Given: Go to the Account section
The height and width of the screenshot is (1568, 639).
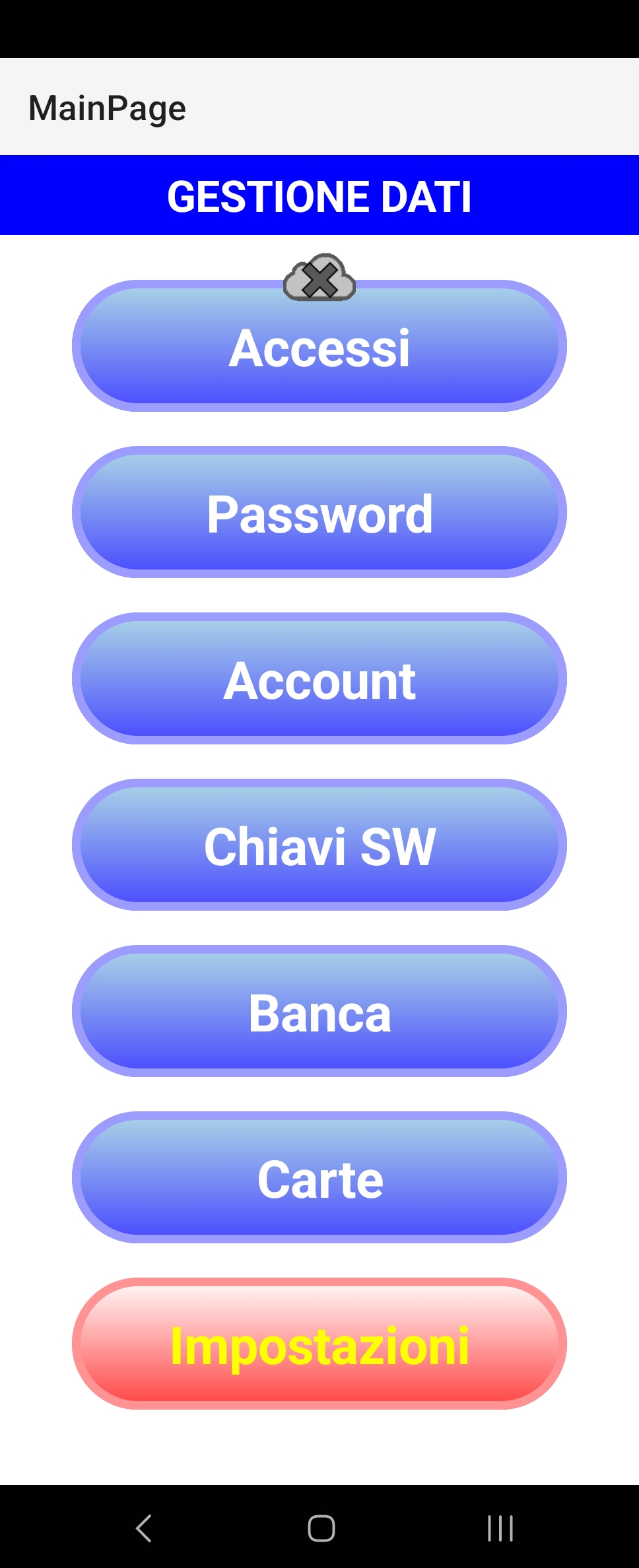Looking at the screenshot, I should (319, 679).
